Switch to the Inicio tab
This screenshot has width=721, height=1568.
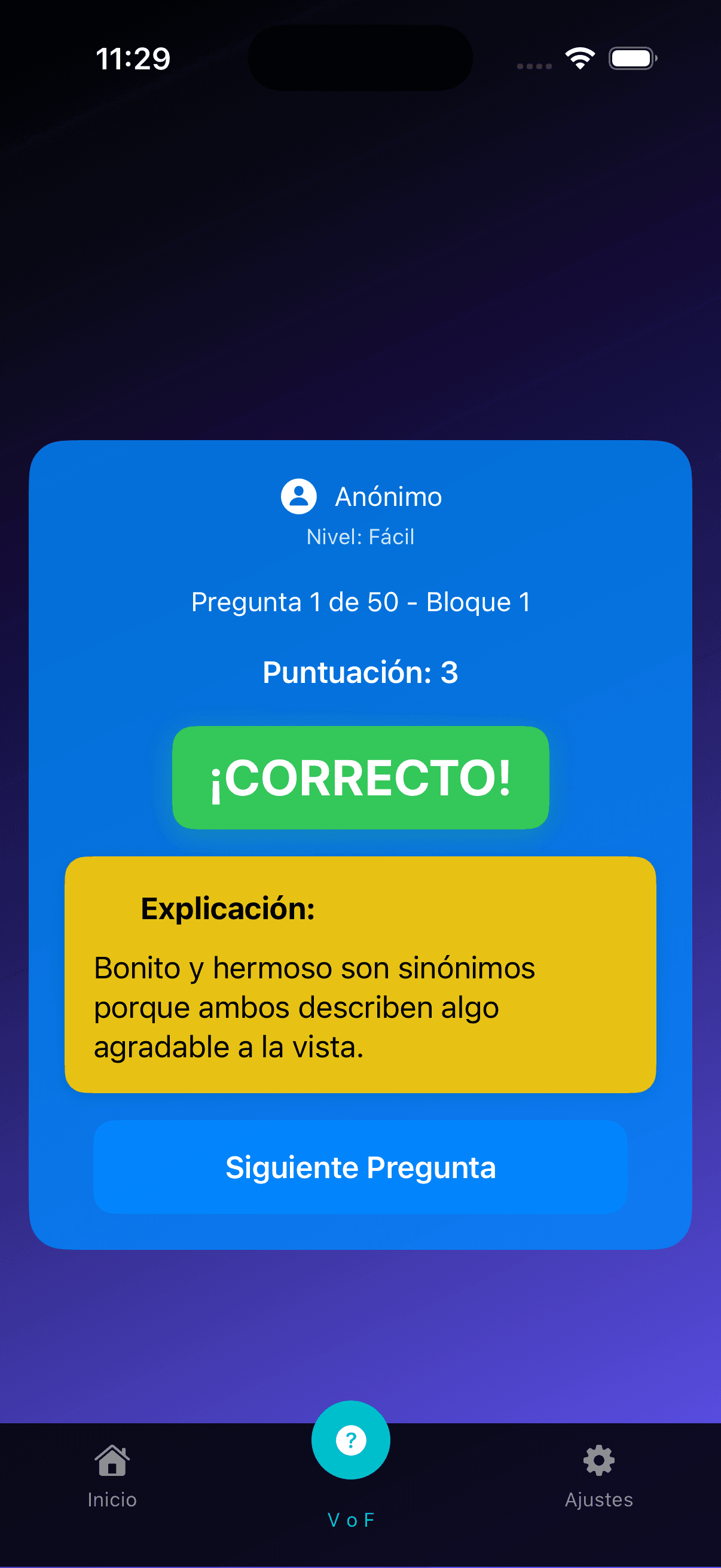(112, 1476)
